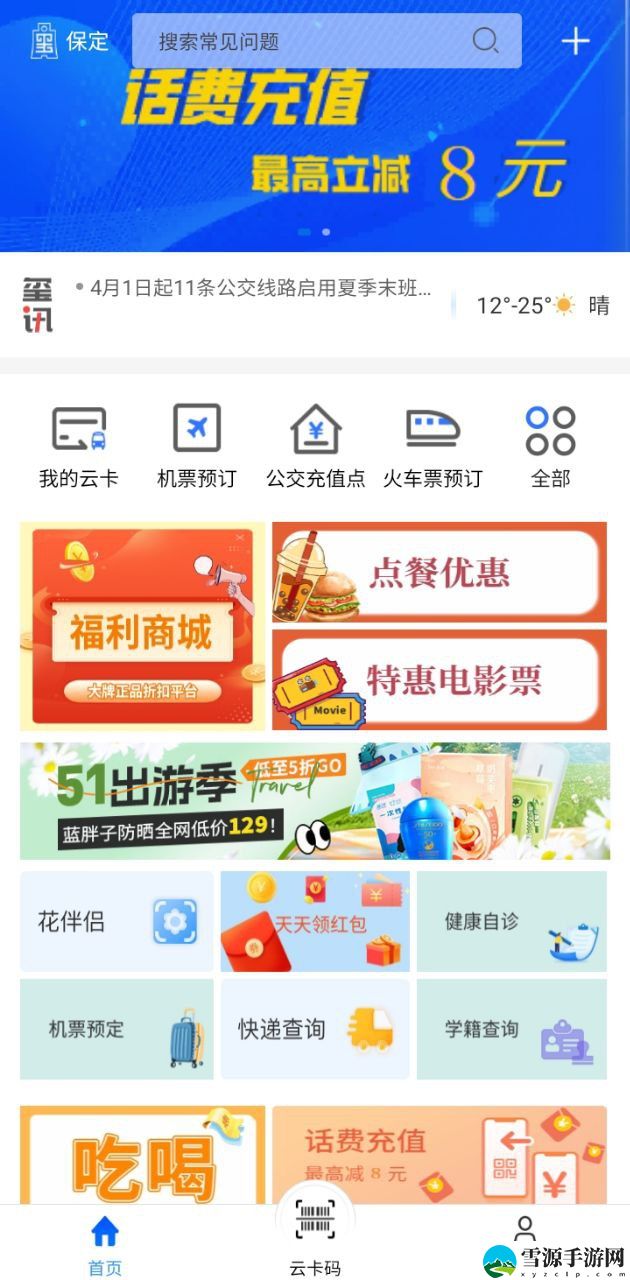Open 天天领红包 tile

tap(315, 921)
